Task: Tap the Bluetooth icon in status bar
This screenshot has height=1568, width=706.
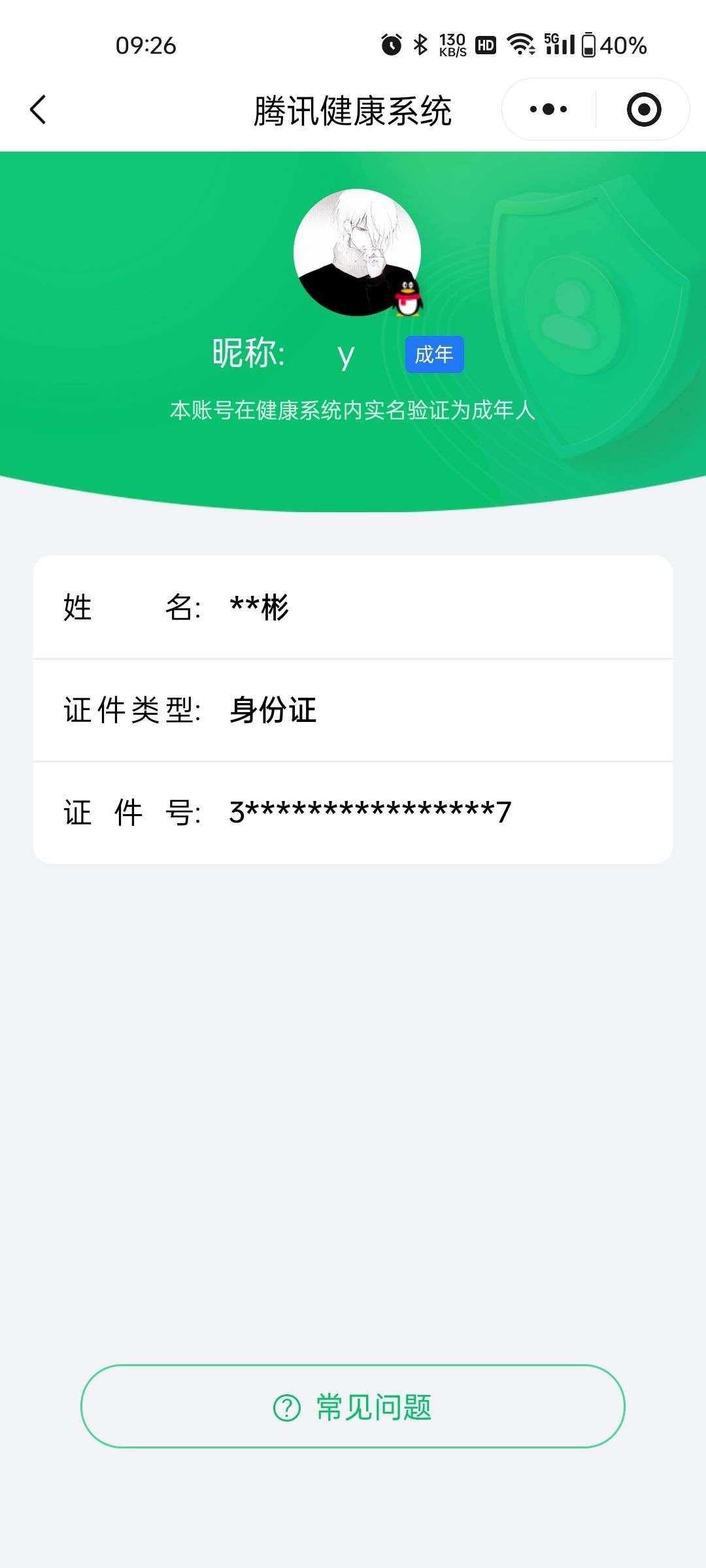Action: click(420, 44)
